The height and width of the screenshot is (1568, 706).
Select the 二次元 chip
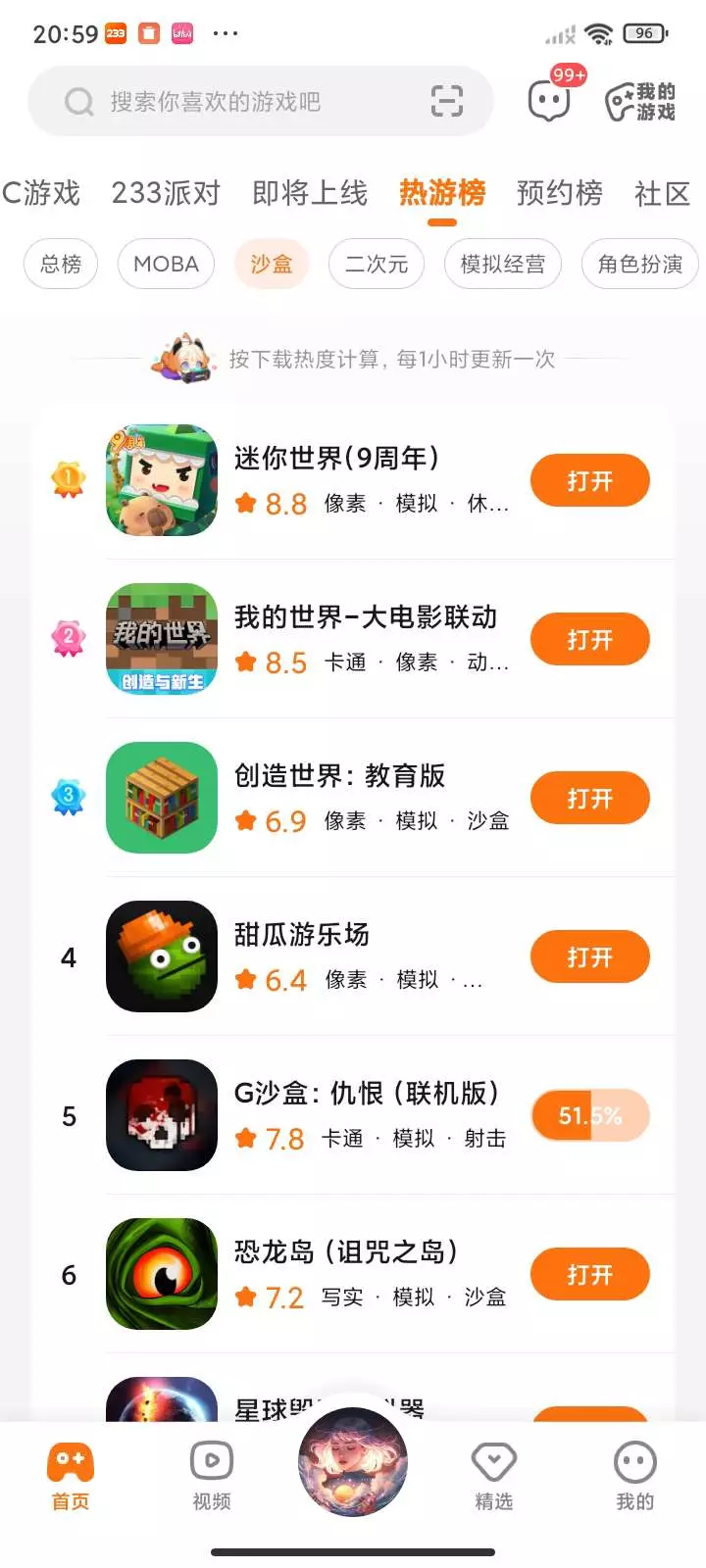tap(377, 264)
